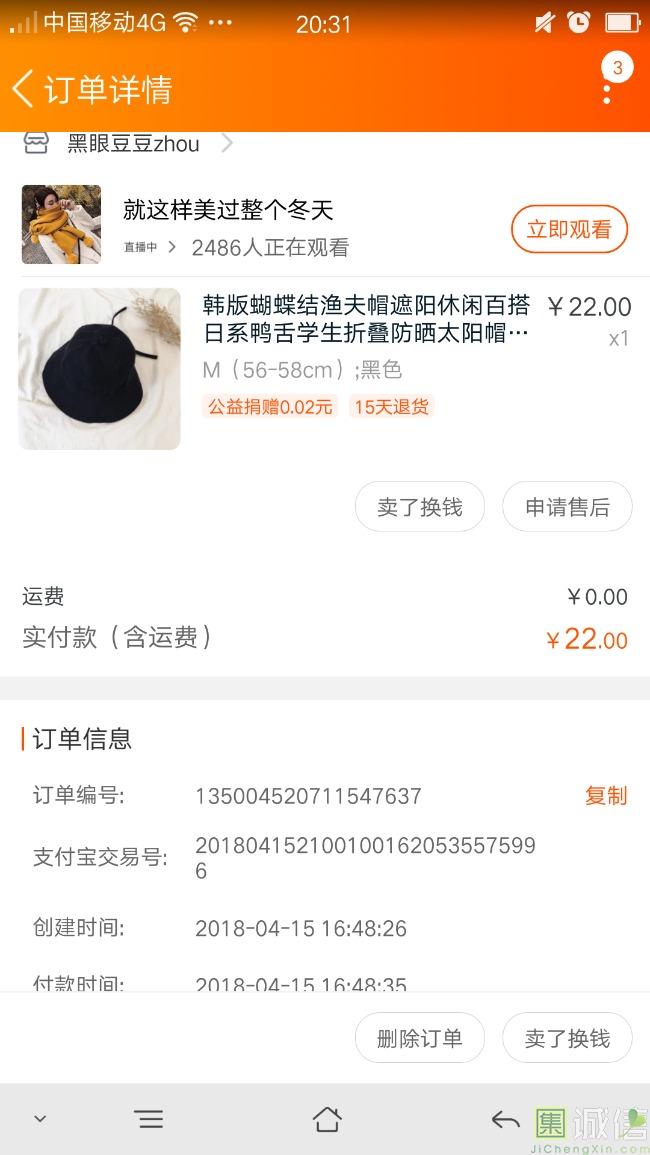Open the live stream thumbnail 就这样美过整个冬天

61,224
